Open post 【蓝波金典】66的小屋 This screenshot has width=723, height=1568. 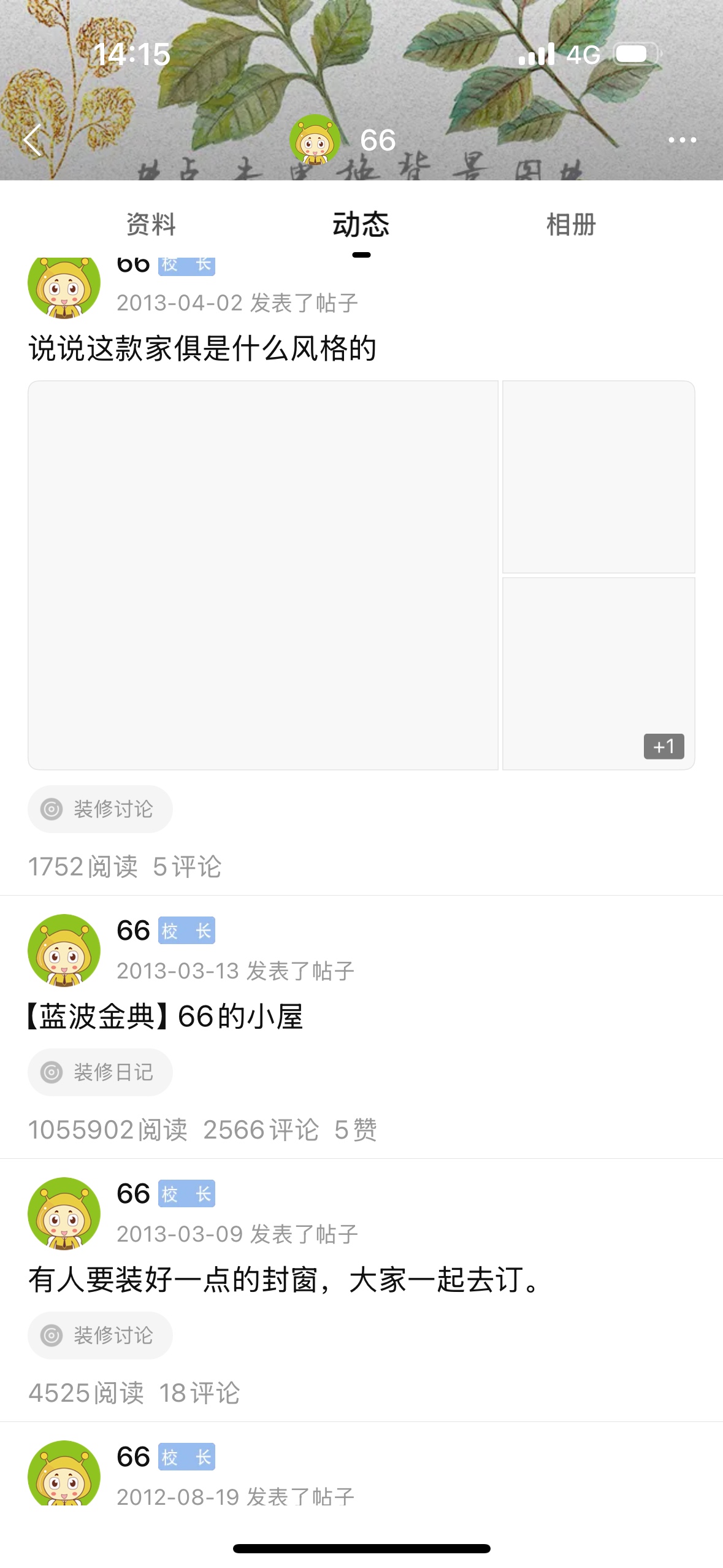[166, 1017]
